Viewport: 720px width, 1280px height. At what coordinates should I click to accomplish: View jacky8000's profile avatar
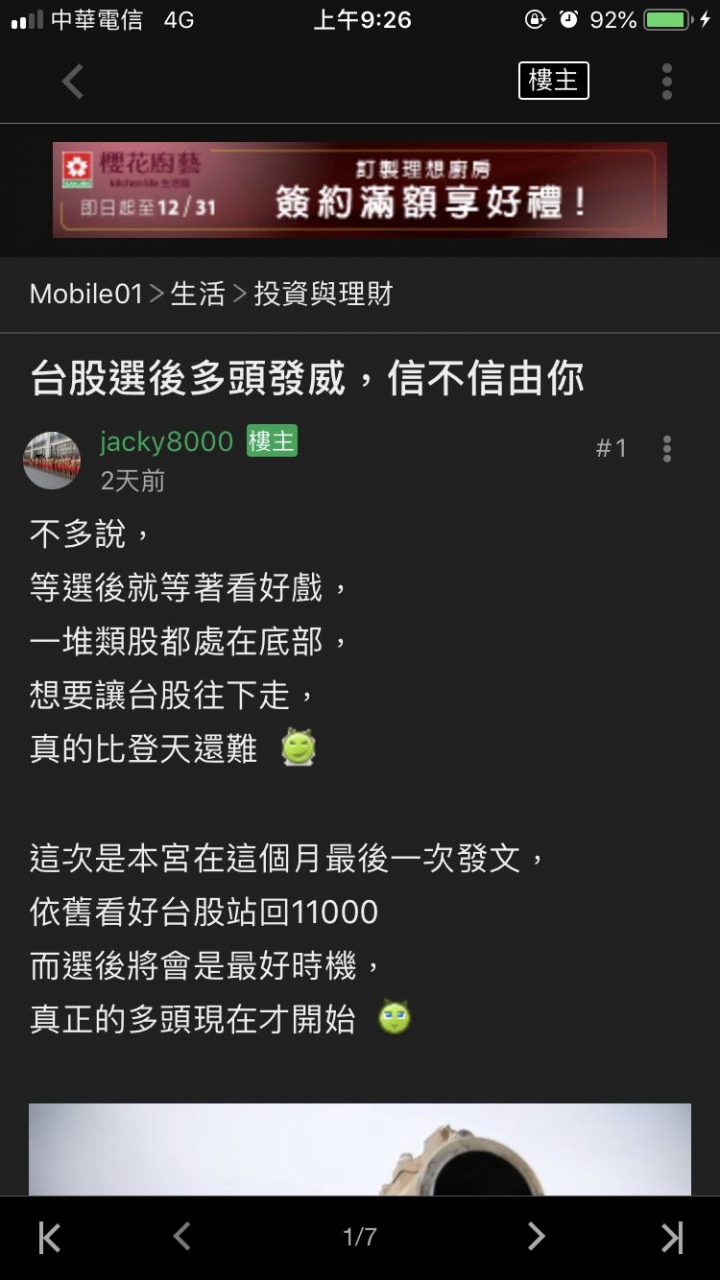point(52,460)
